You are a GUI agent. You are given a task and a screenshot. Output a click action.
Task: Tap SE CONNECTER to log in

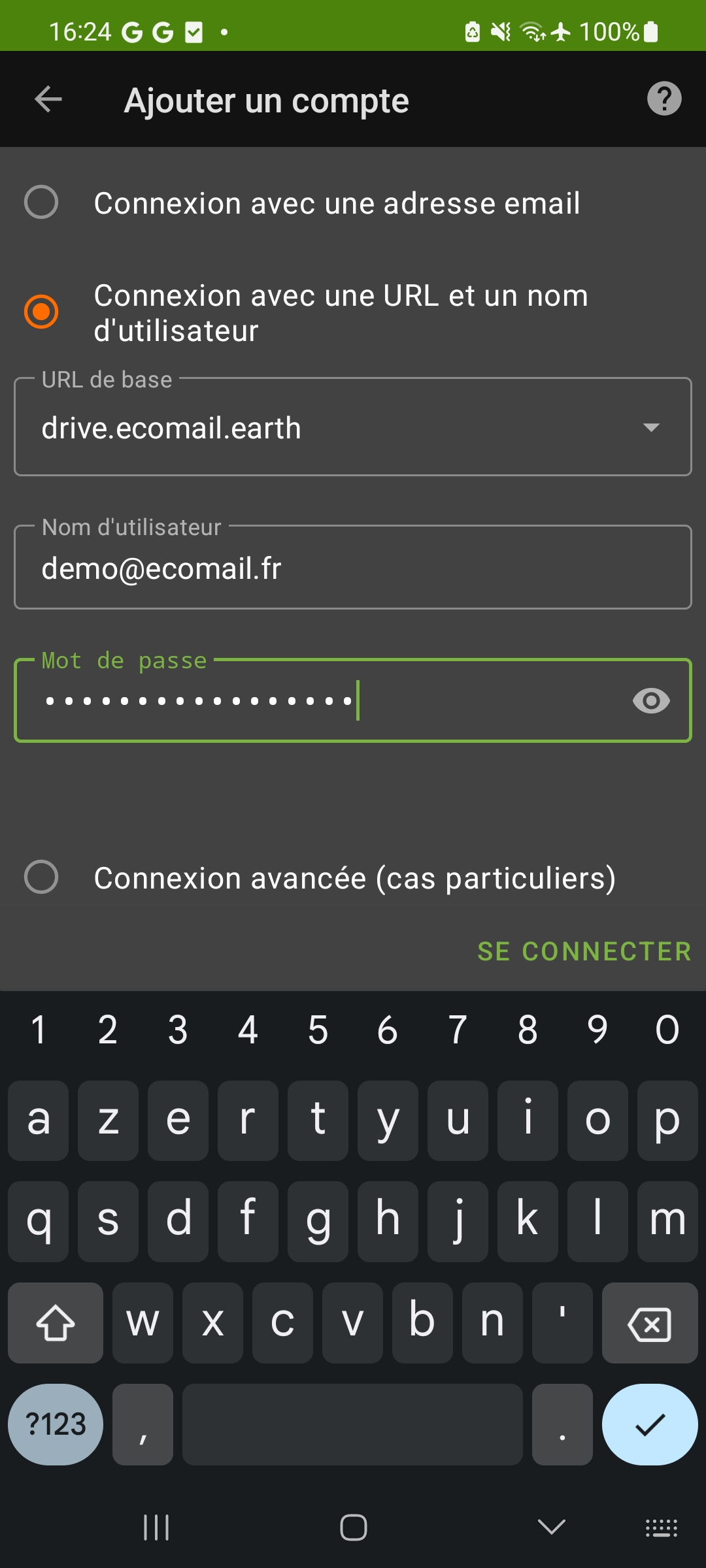584,951
